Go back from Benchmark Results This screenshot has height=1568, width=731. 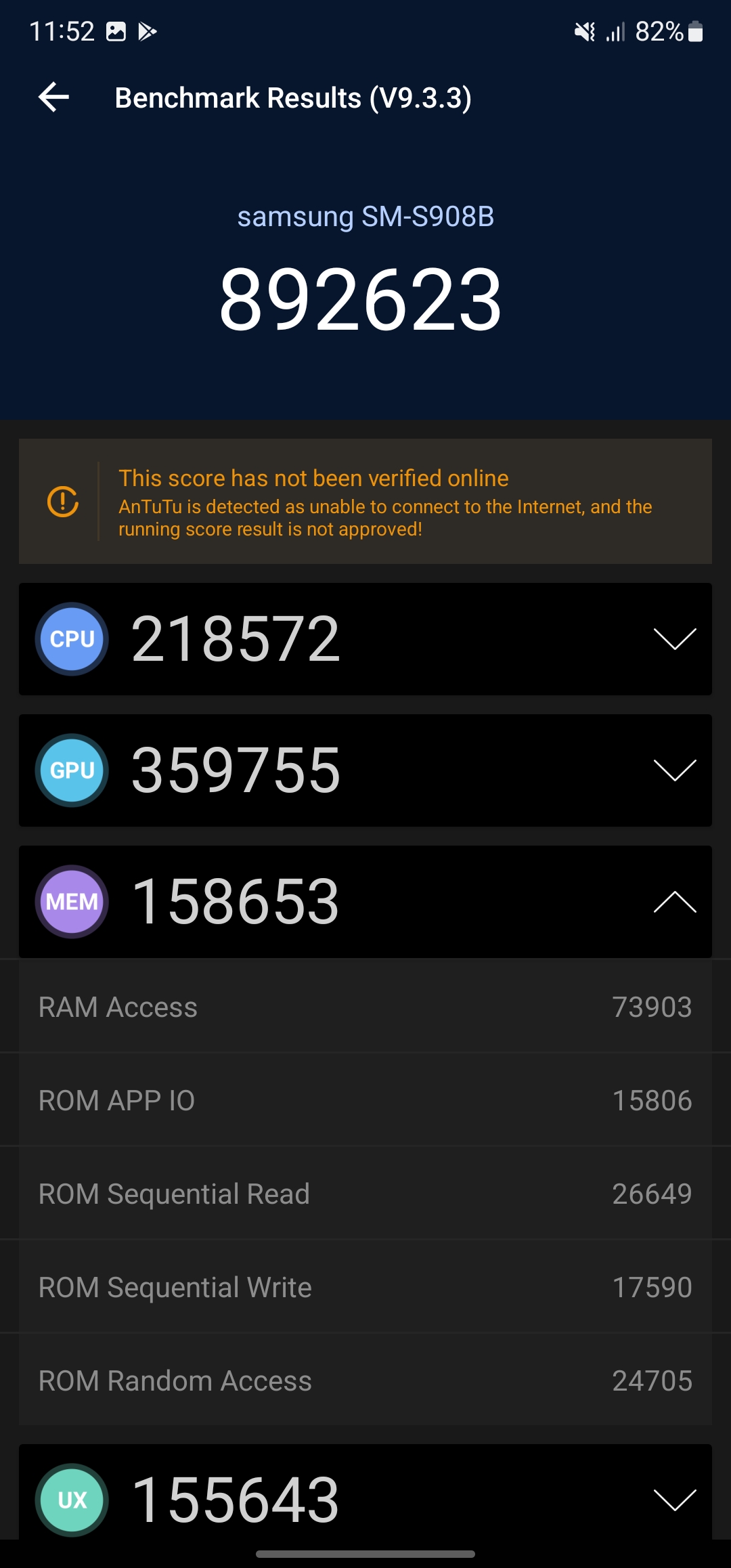pyautogui.click(x=54, y=97)
